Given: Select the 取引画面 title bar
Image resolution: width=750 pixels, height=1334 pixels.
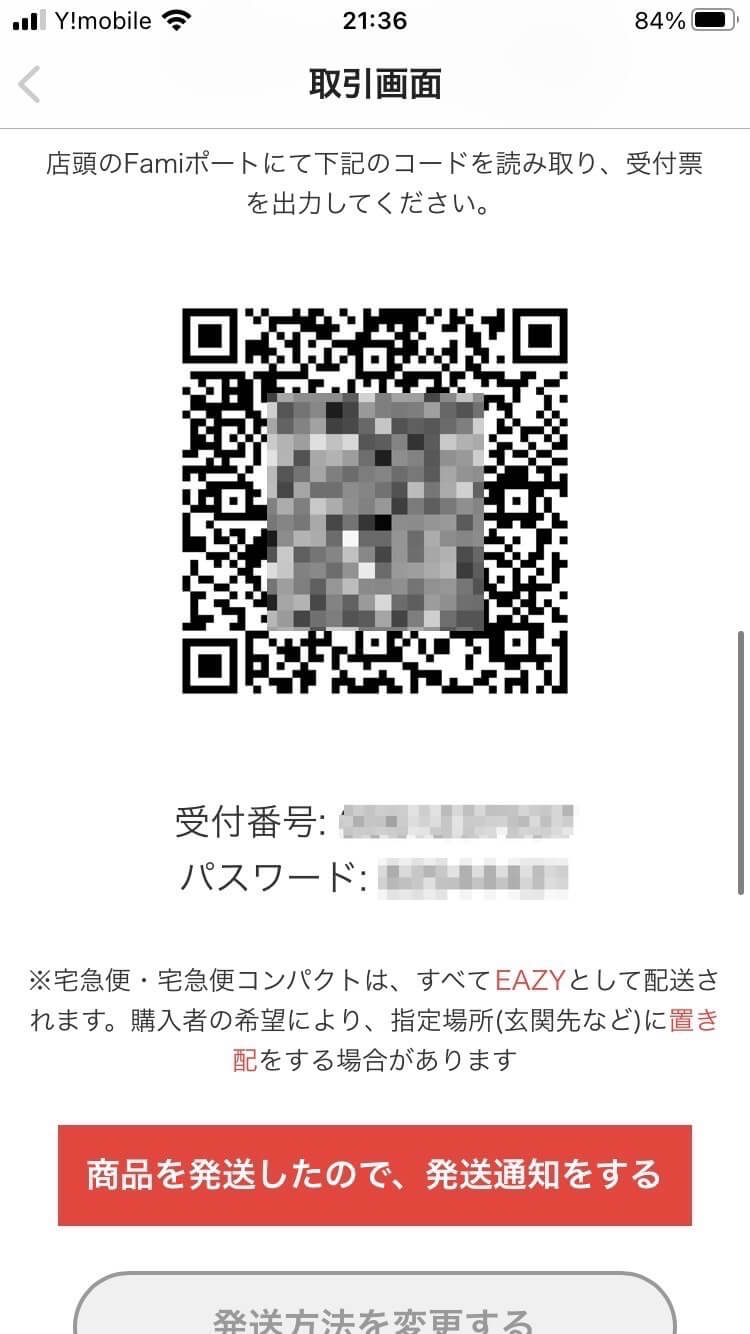Looking at the screenshot, I should 375,86.
